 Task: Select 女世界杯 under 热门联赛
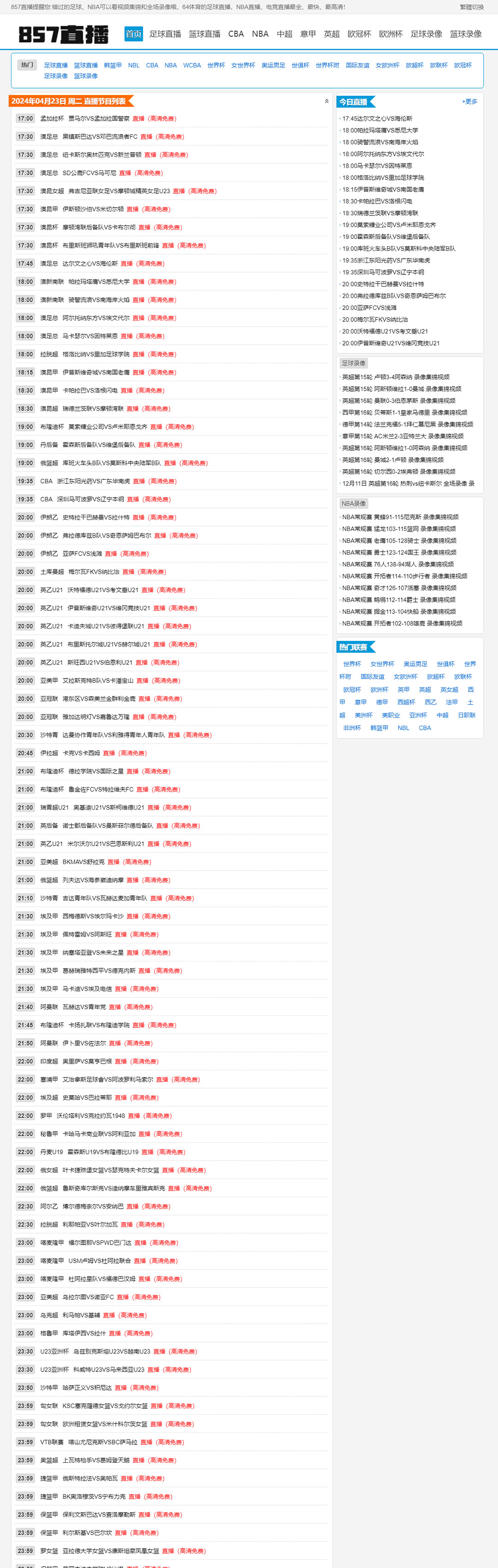(x=382, y=664)
